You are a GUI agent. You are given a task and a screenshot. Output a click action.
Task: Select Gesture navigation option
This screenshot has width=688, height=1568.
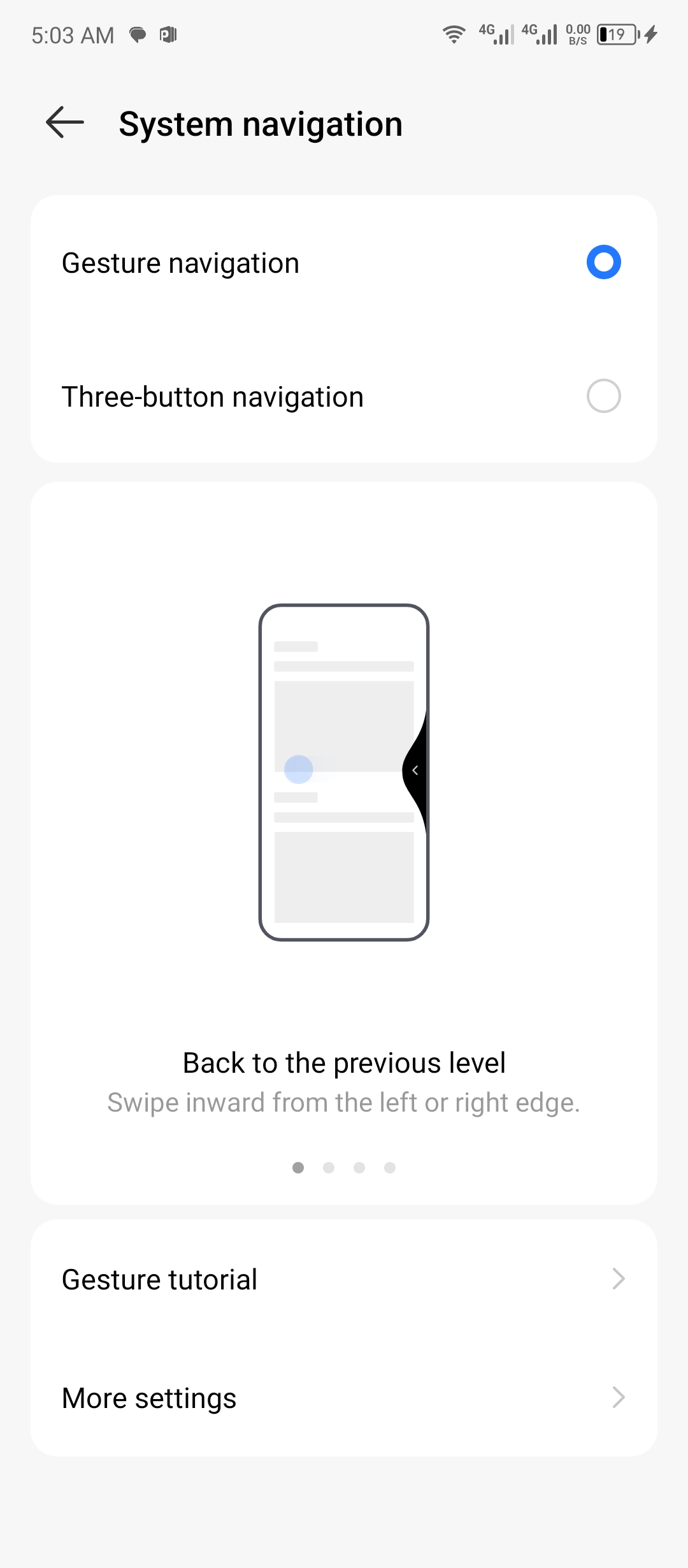click(x=344, y=263)
